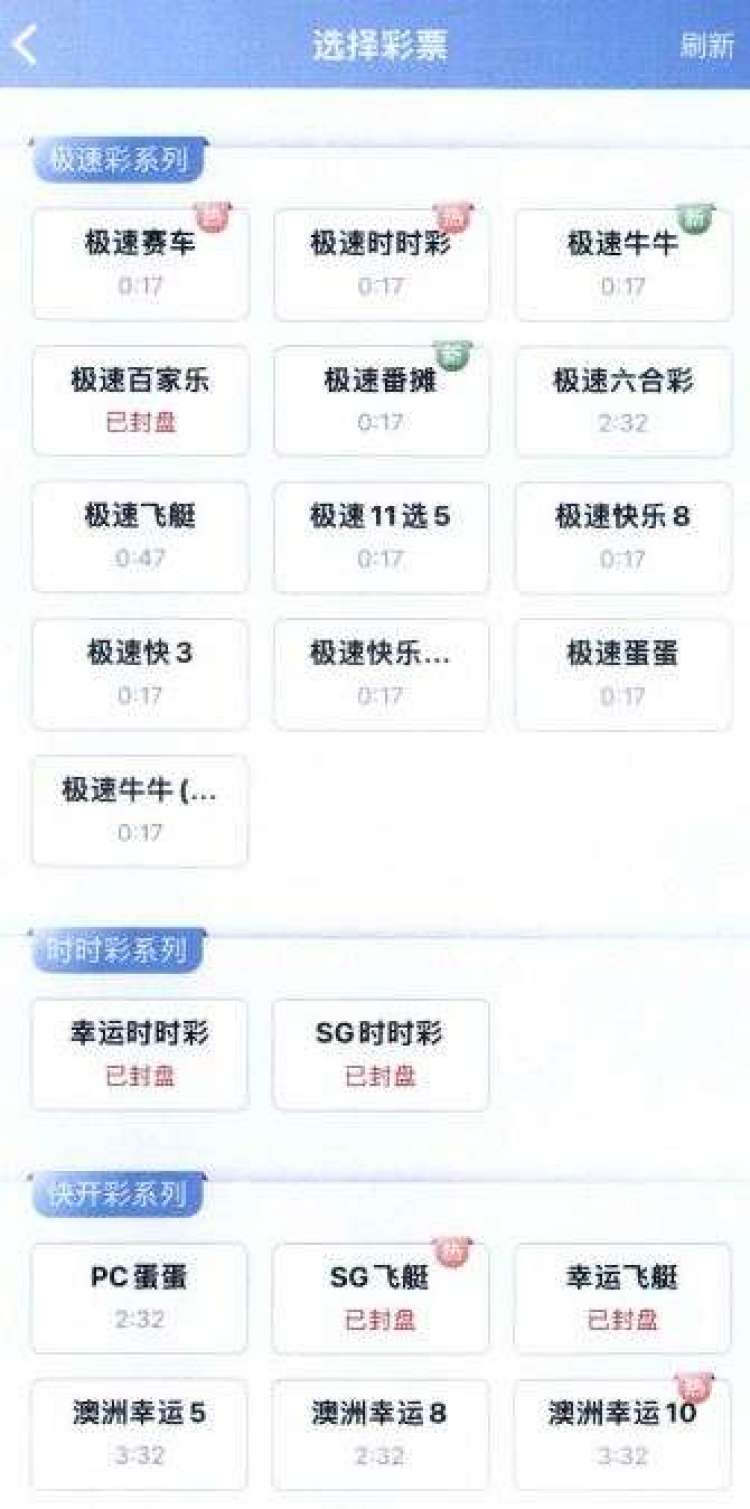Select PC蛋蛋
Image resolution: width=750 pixels, height=1509 pixels.
(x=140, y=1297)
